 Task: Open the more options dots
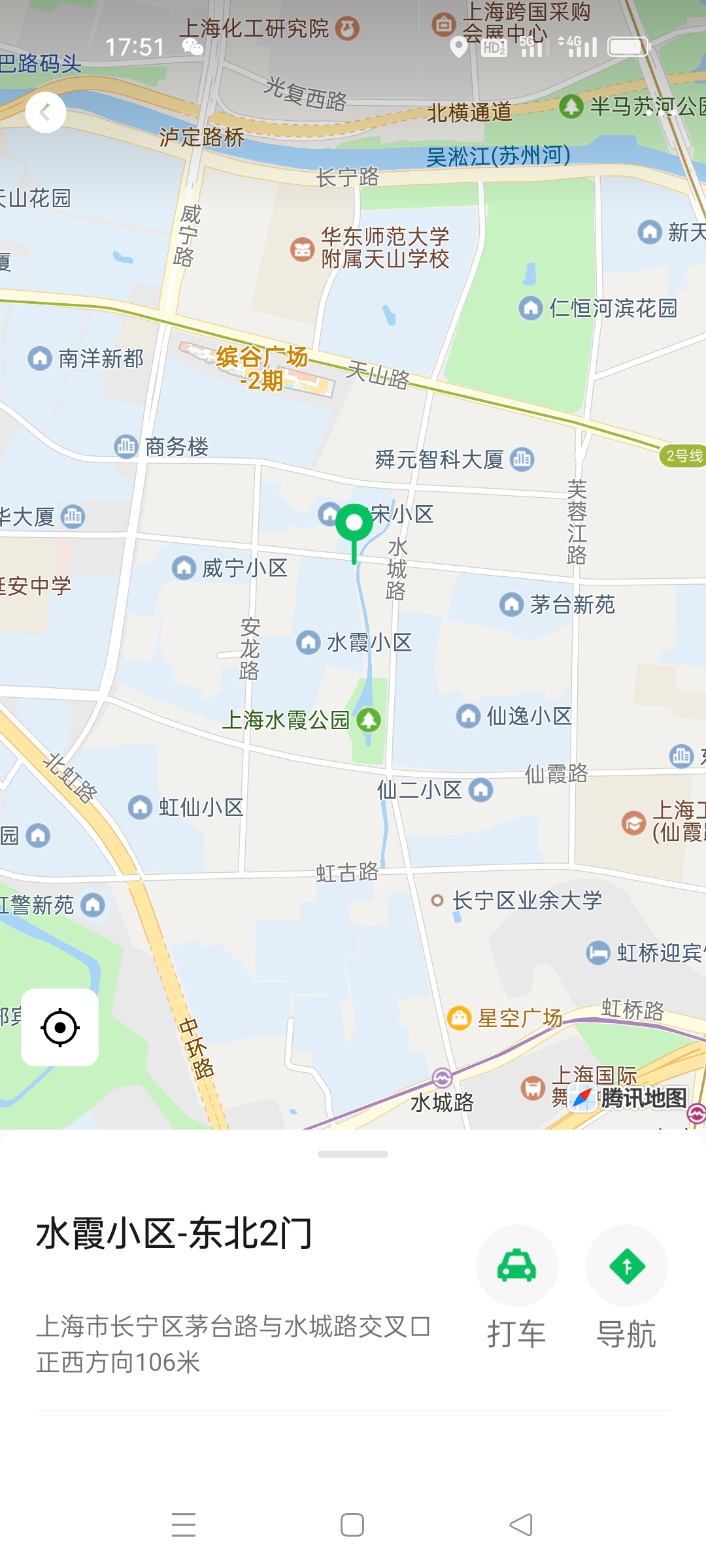click(x=660, y=112)
